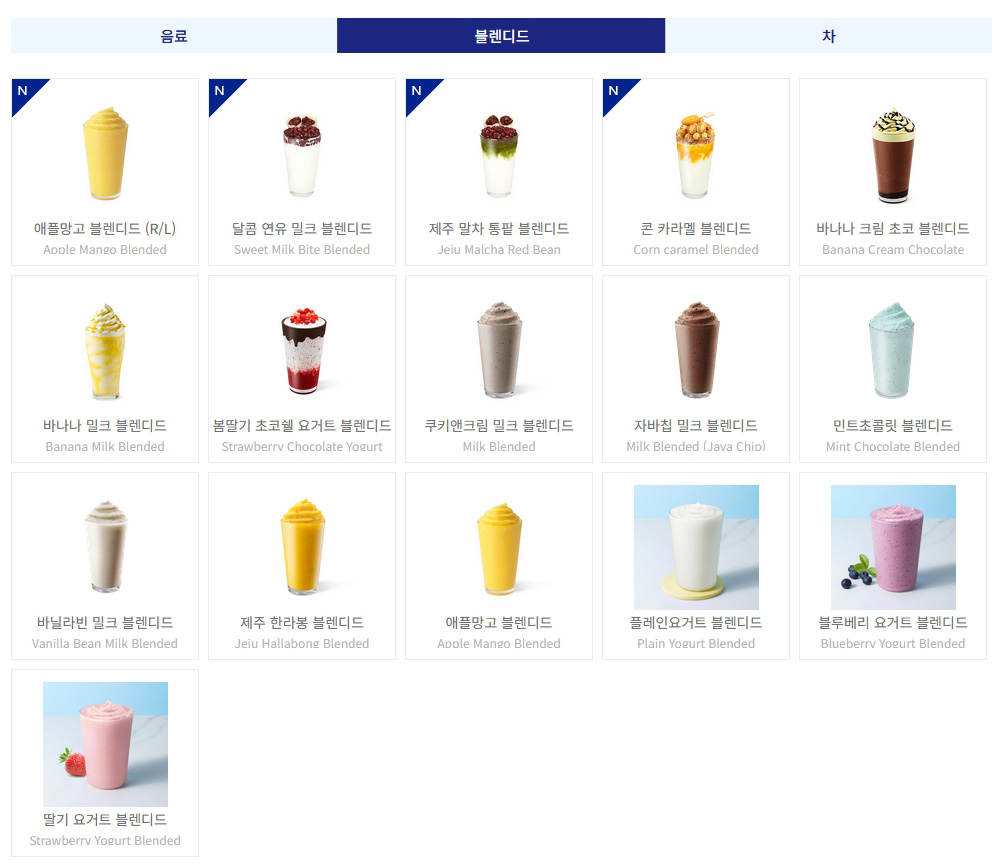
Task: View 제주 말차 통팥 블렌디드
Action: 499,171
